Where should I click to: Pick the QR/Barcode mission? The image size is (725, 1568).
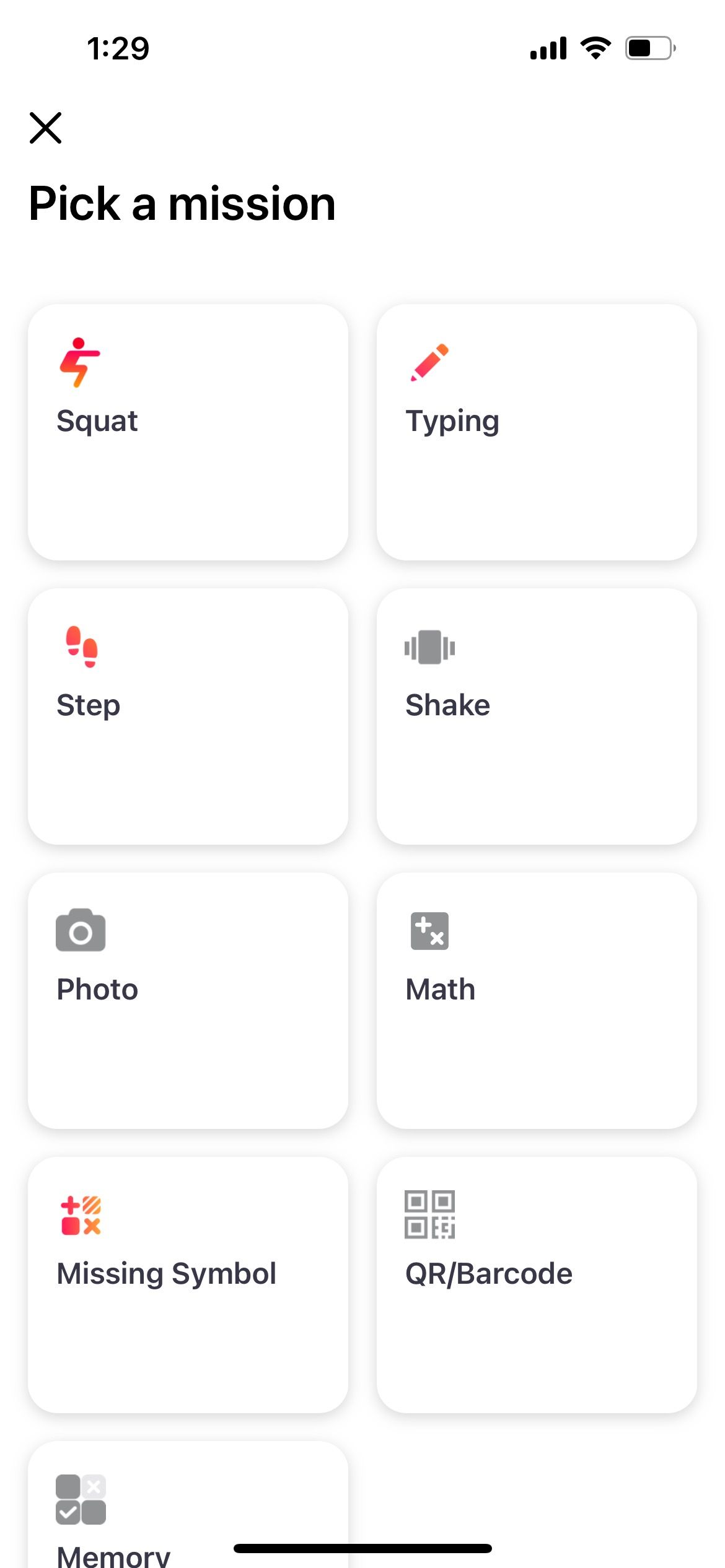point(537,1284)
